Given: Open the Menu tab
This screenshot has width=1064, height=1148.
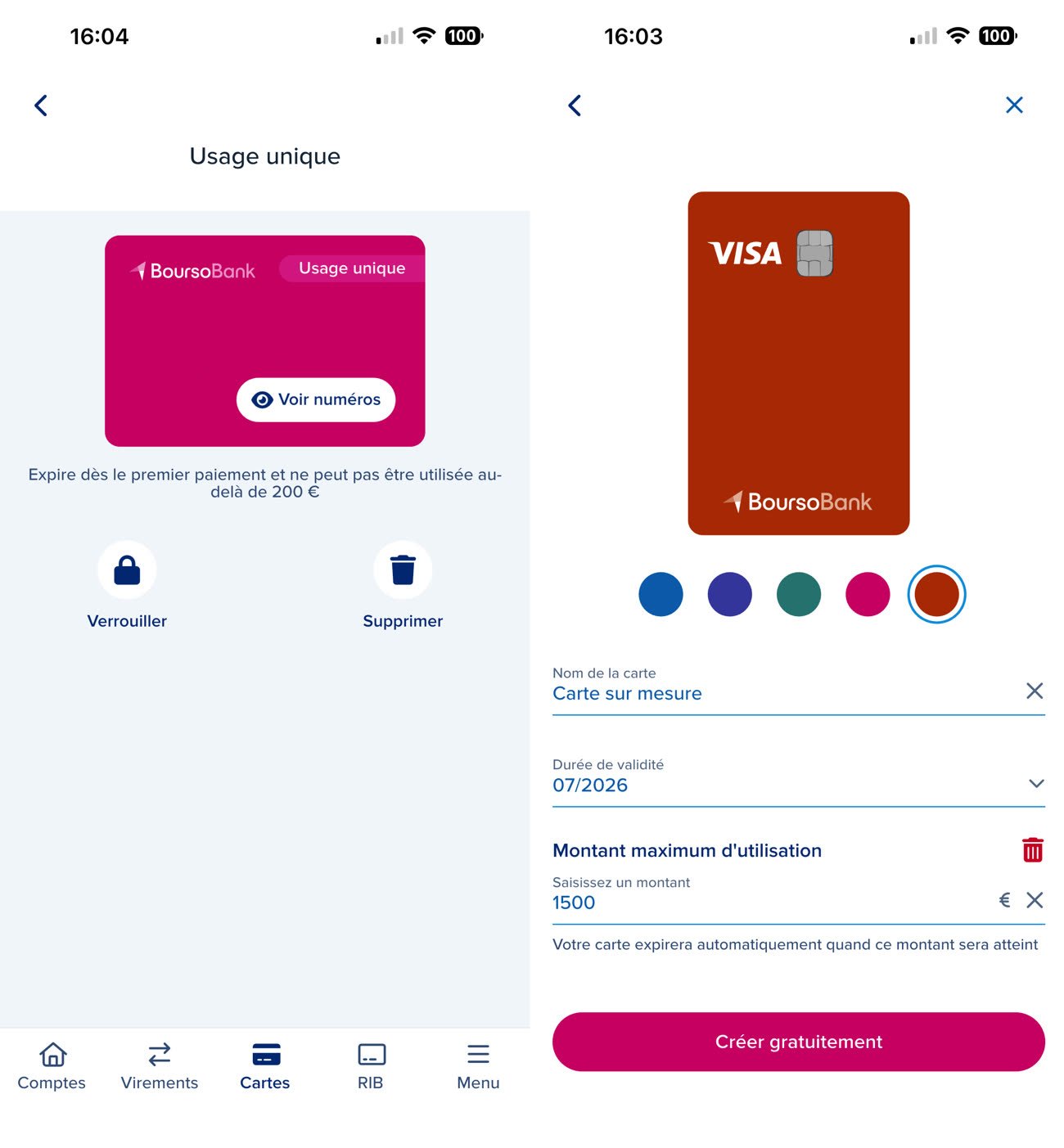Looking at the screenshot, I should (x=478, y=1065).
